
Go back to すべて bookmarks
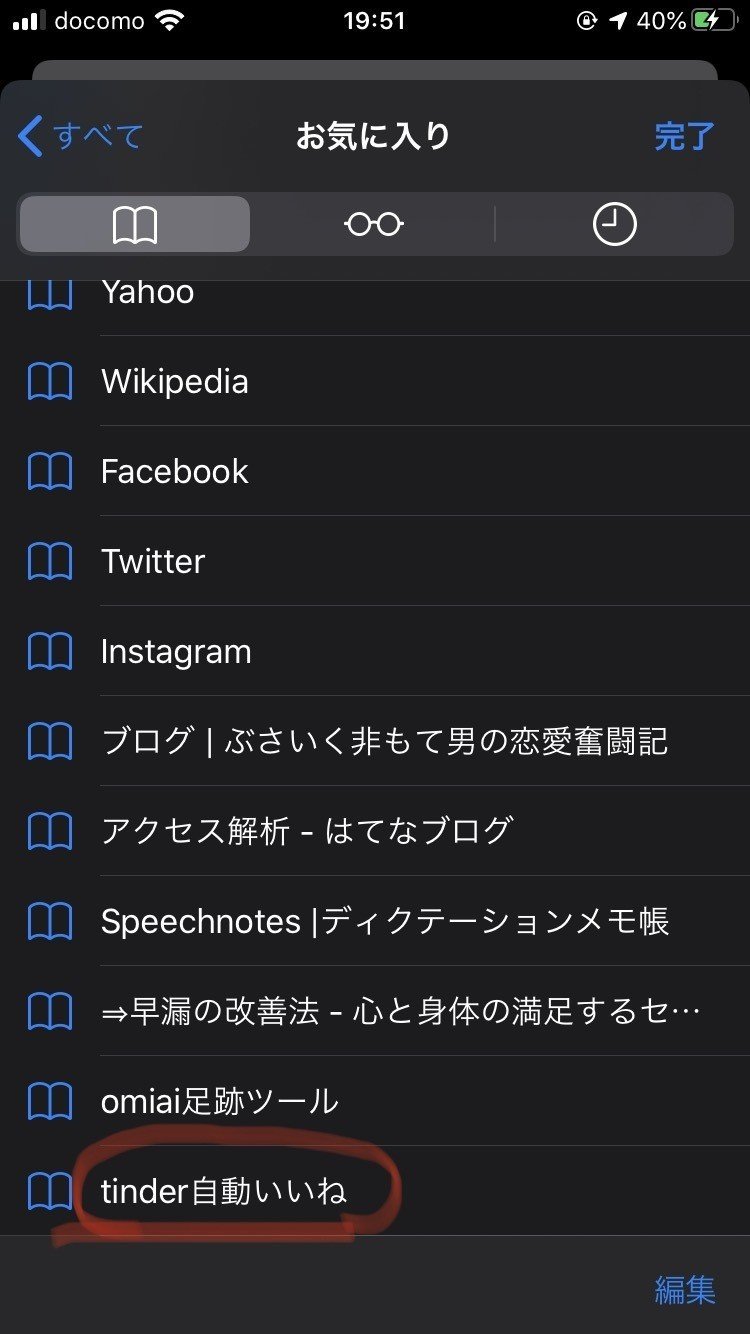pyautogui.click(x=82, y=136)
